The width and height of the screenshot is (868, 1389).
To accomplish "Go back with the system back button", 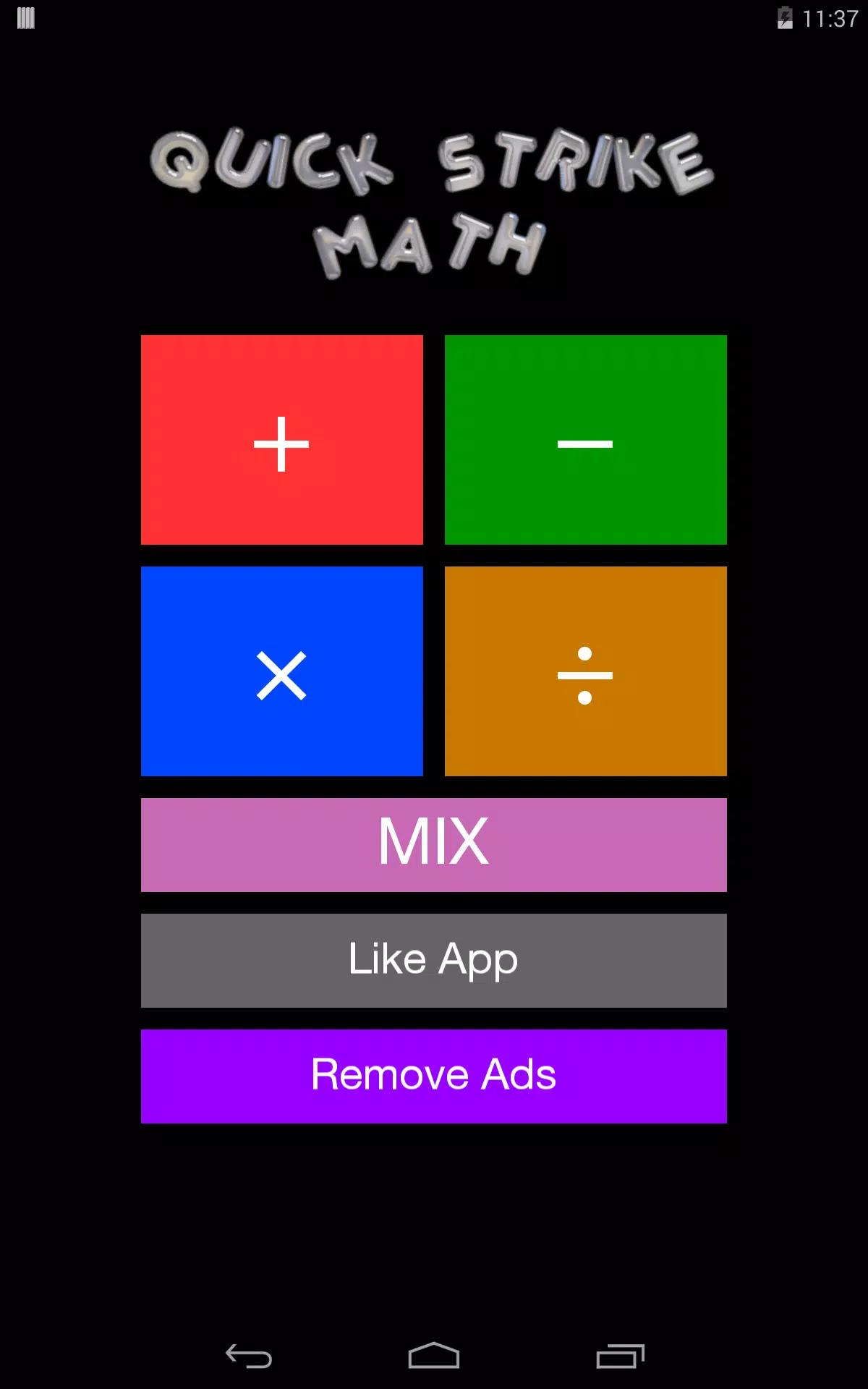I will click(x=249, y=1356).
